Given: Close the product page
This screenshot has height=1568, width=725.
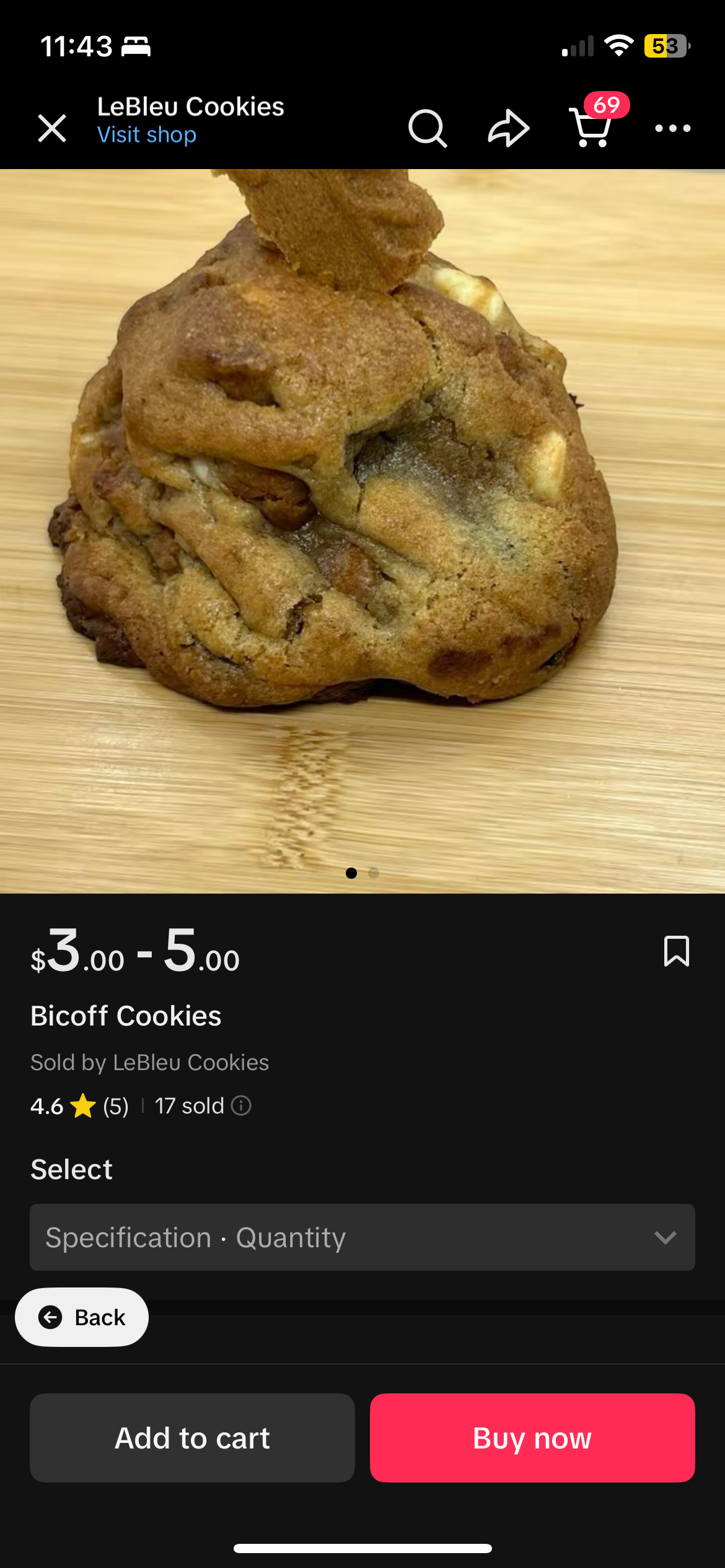Looking at the screenshot, I should pos(52,128).
